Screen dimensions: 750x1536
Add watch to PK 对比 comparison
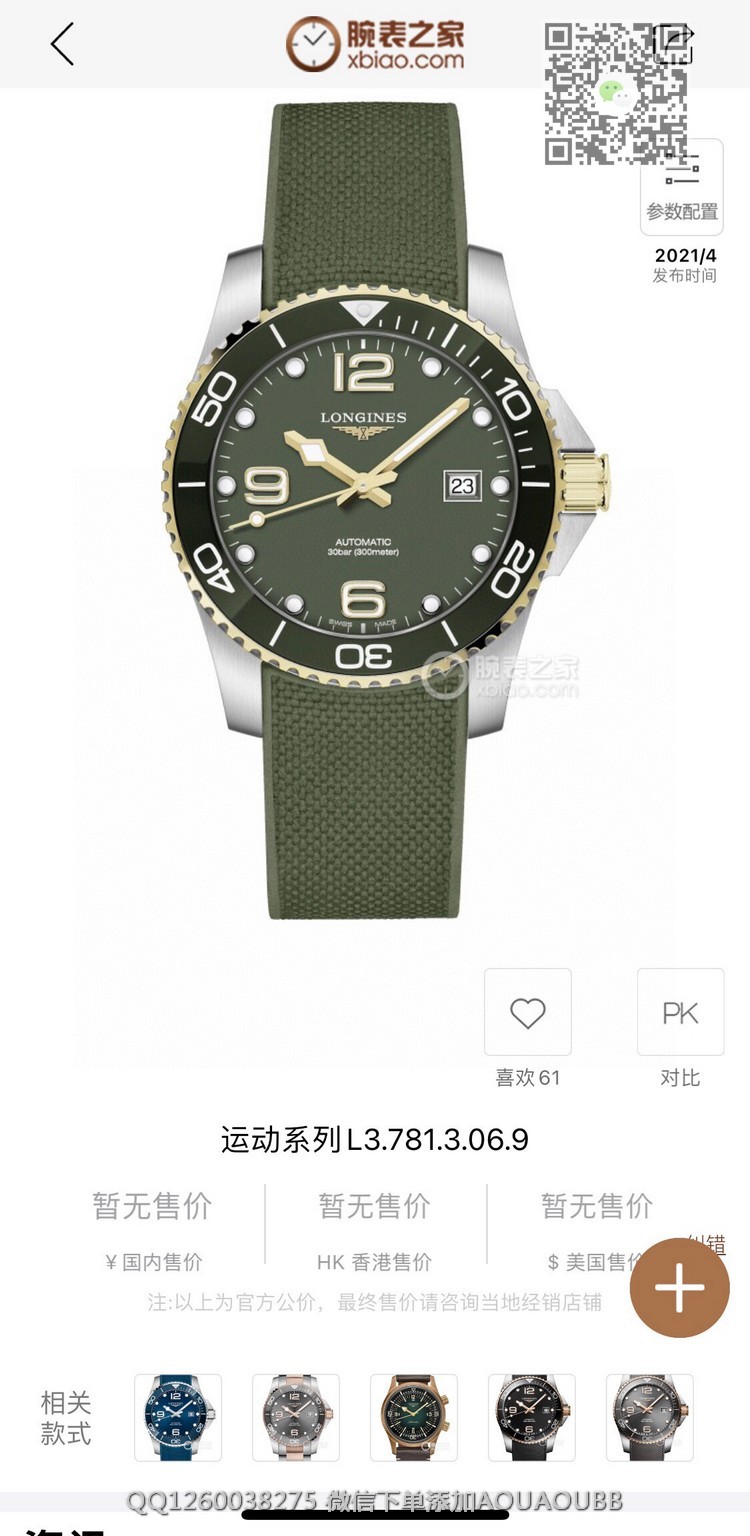click(x=680, y=1013)
